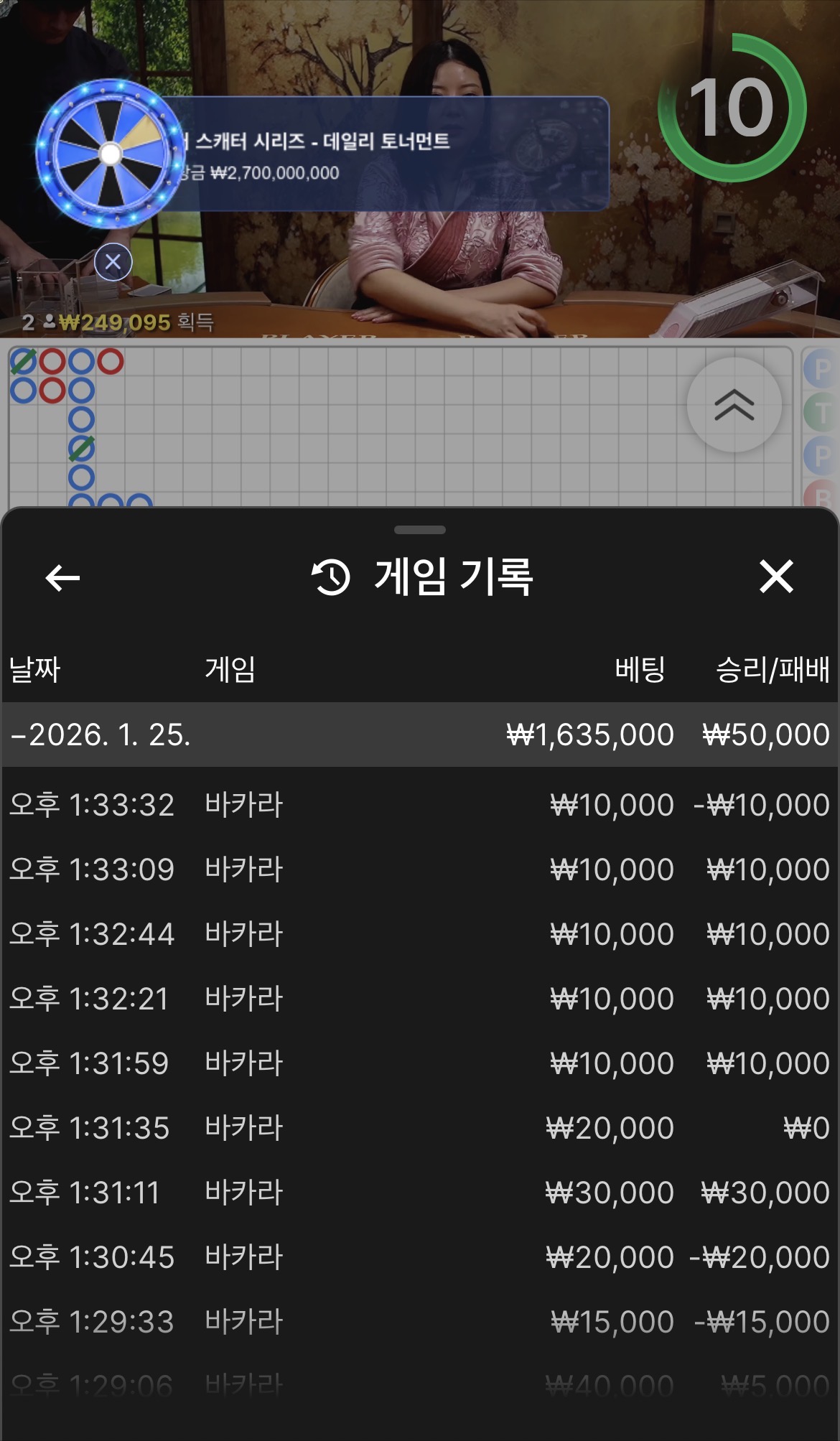Open the 오후 1:29:33 ₩15,000 bet record
This screenshot has height=1441, width=840.
click(420, 1322)
